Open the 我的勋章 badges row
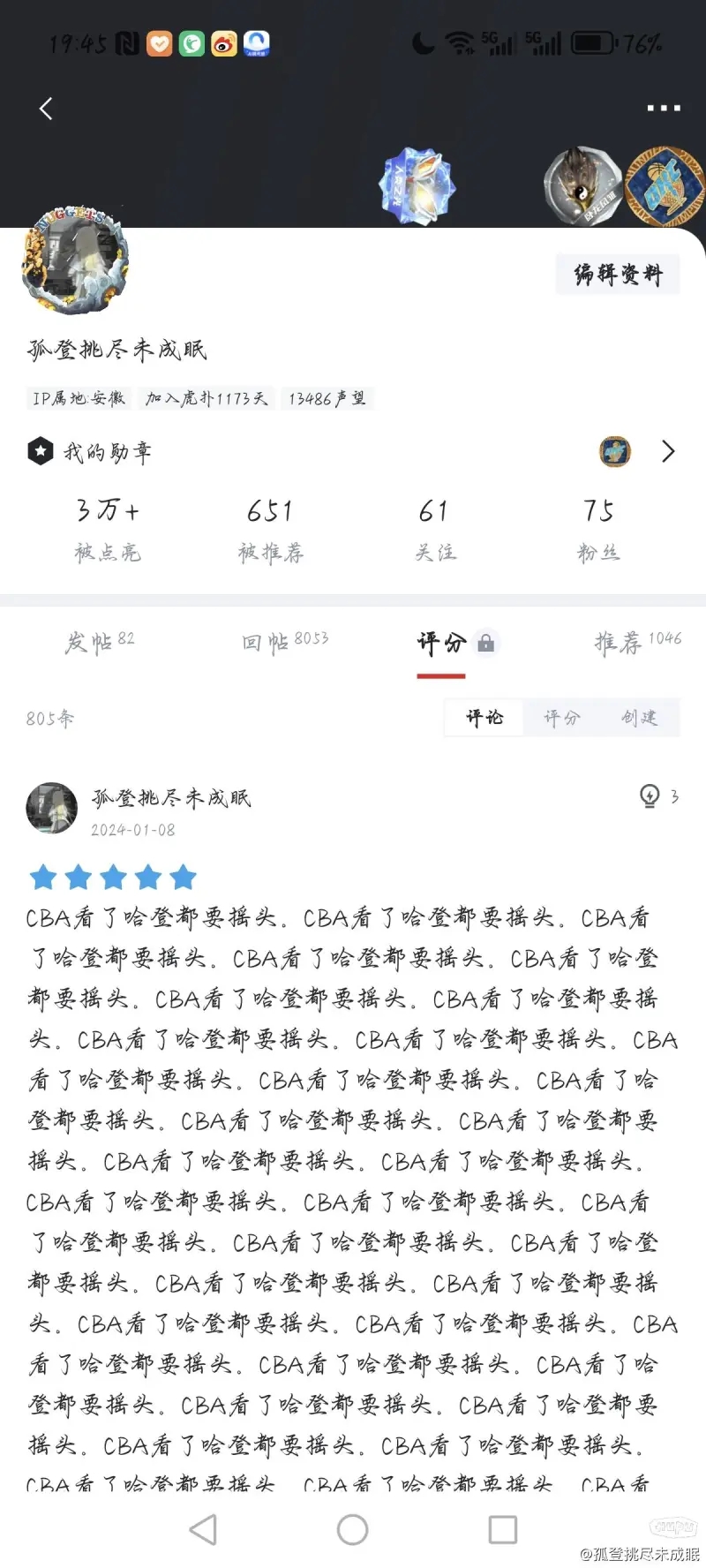 (x=353, y=452)
